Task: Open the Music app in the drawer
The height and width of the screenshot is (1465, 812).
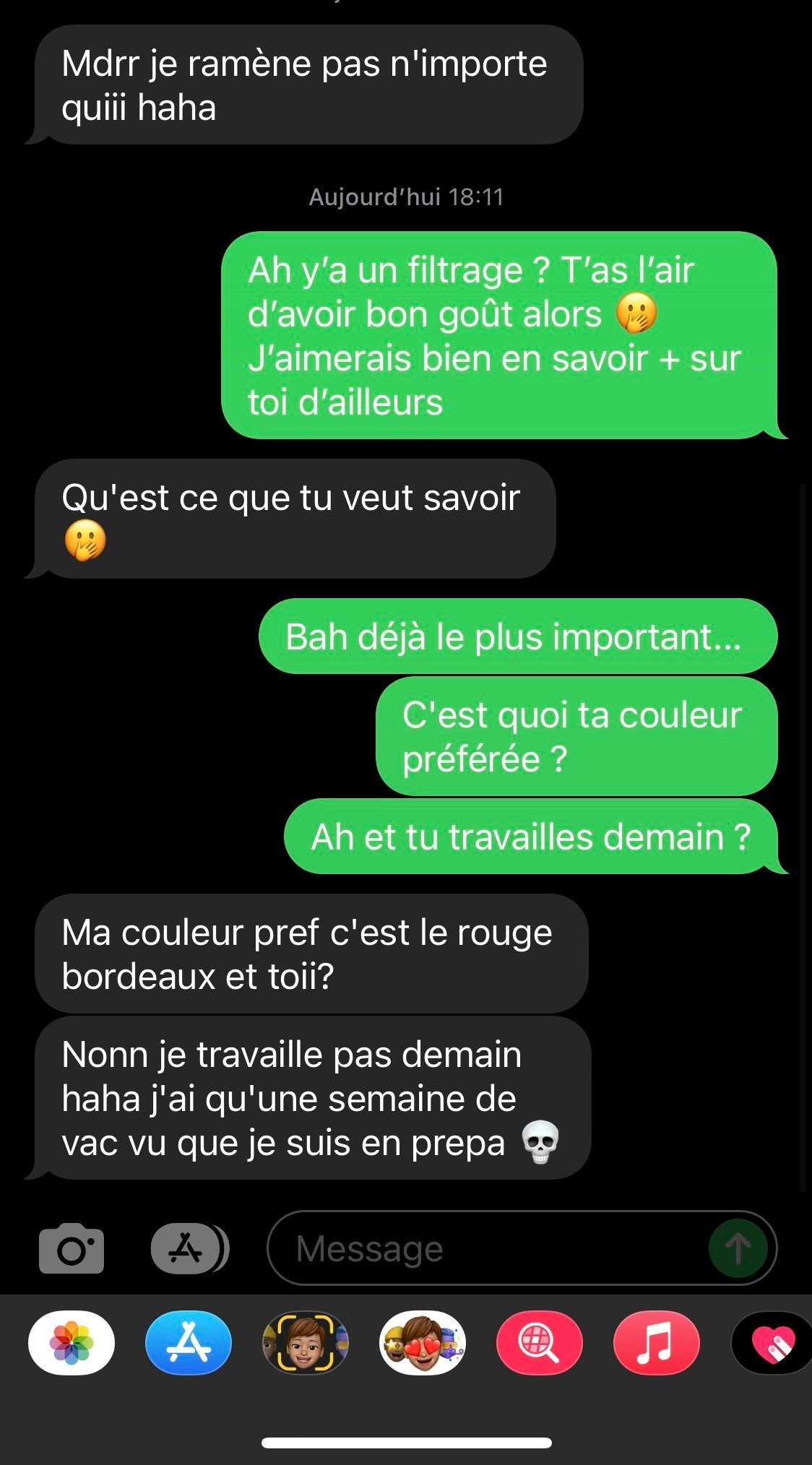Action: (x=656, y=1343)
